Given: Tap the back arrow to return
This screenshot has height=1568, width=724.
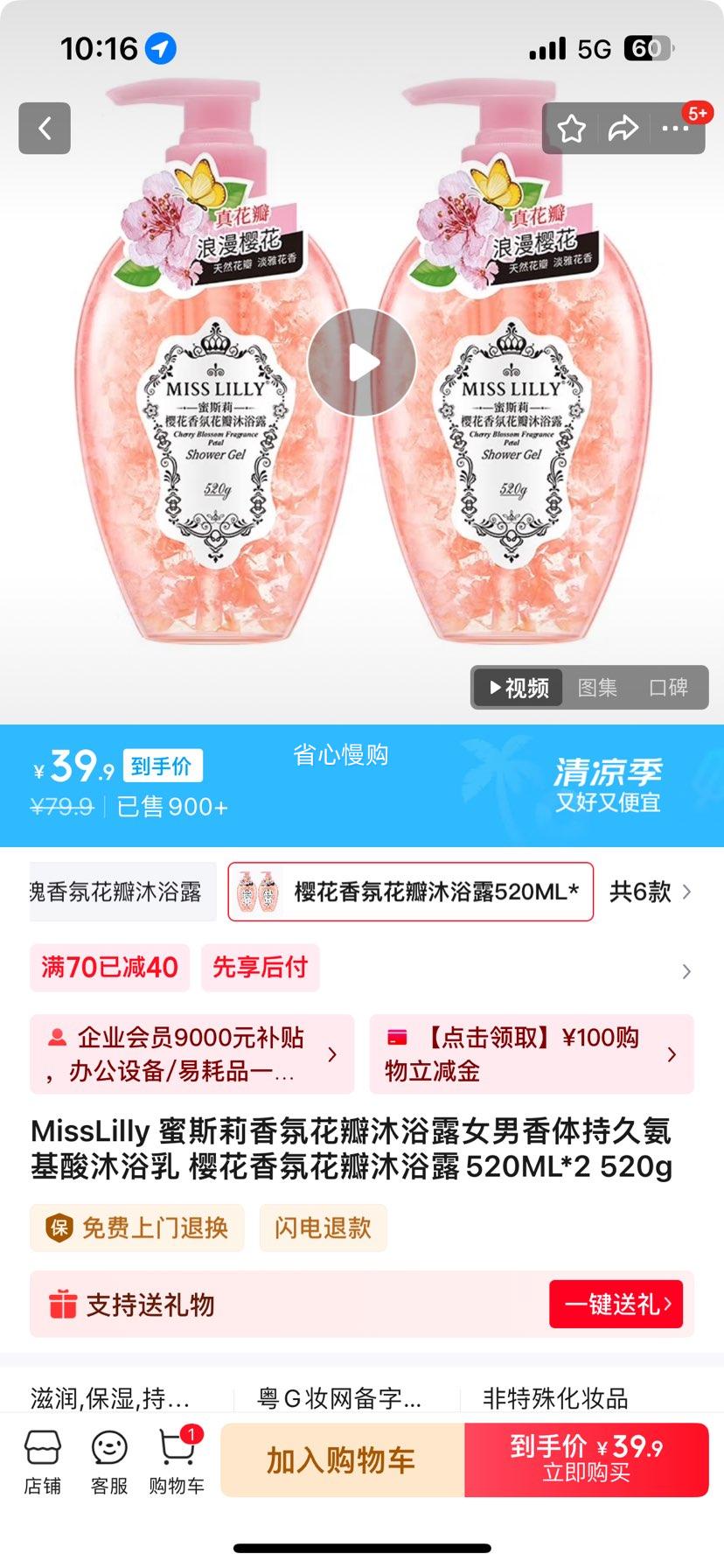Looking at the screenshot, I should [45, 128].
